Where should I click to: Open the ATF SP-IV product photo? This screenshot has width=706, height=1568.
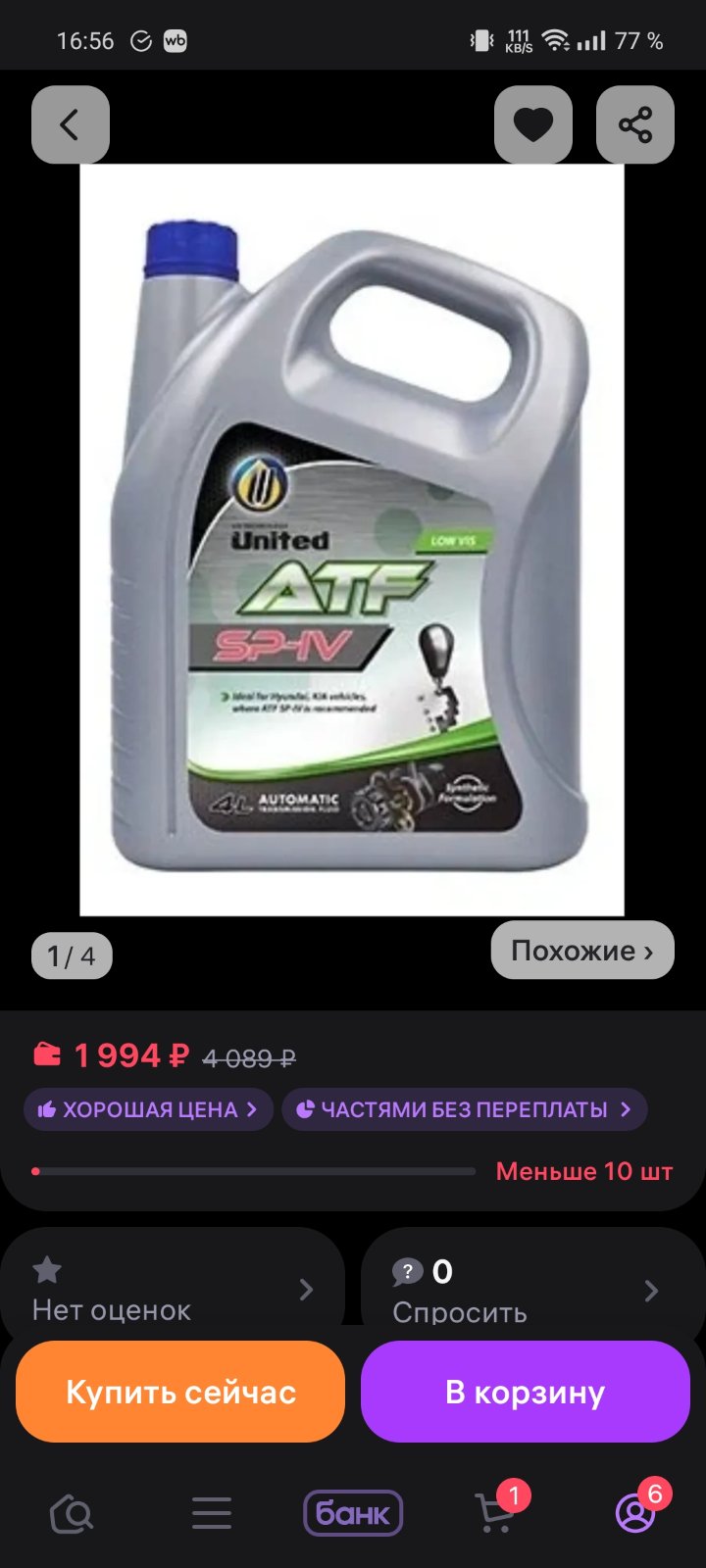352,540
